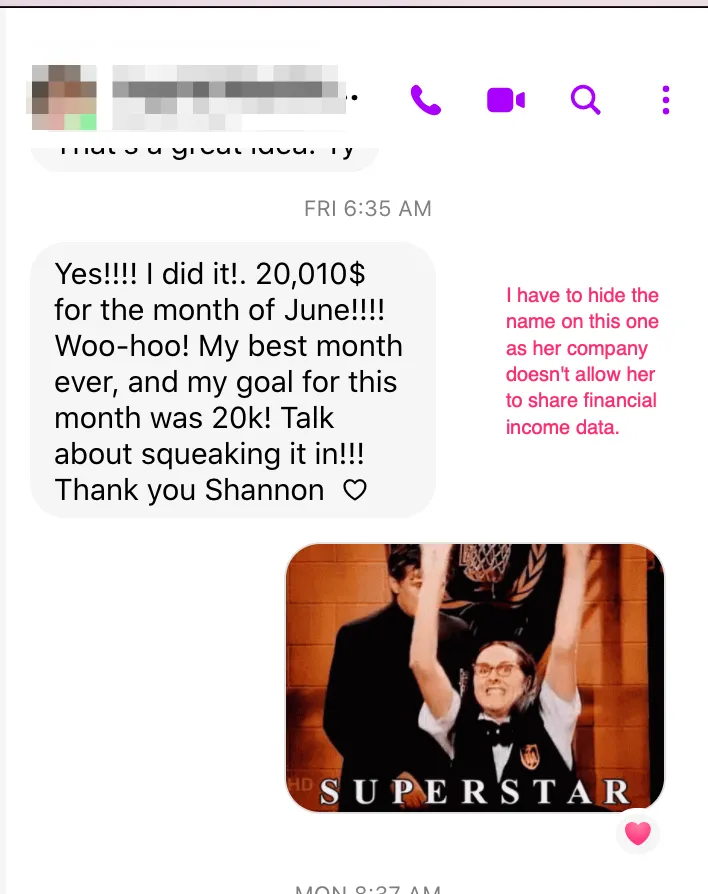Start a voice call
The width and height of the screenshot is (708, 894).
(426, 100)
